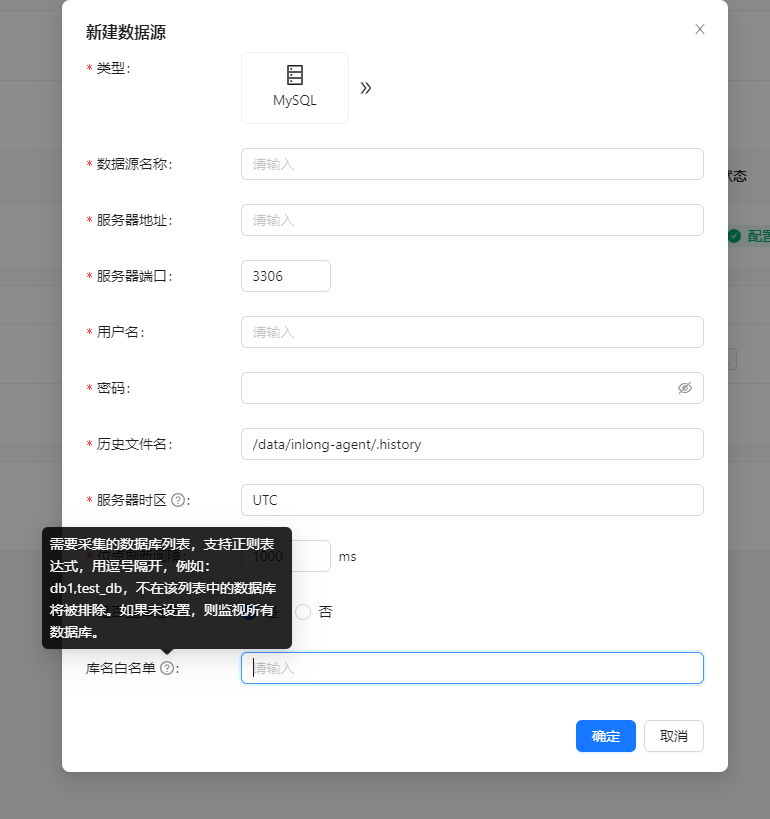Select the 否 radio option

(x=303, y=612)
